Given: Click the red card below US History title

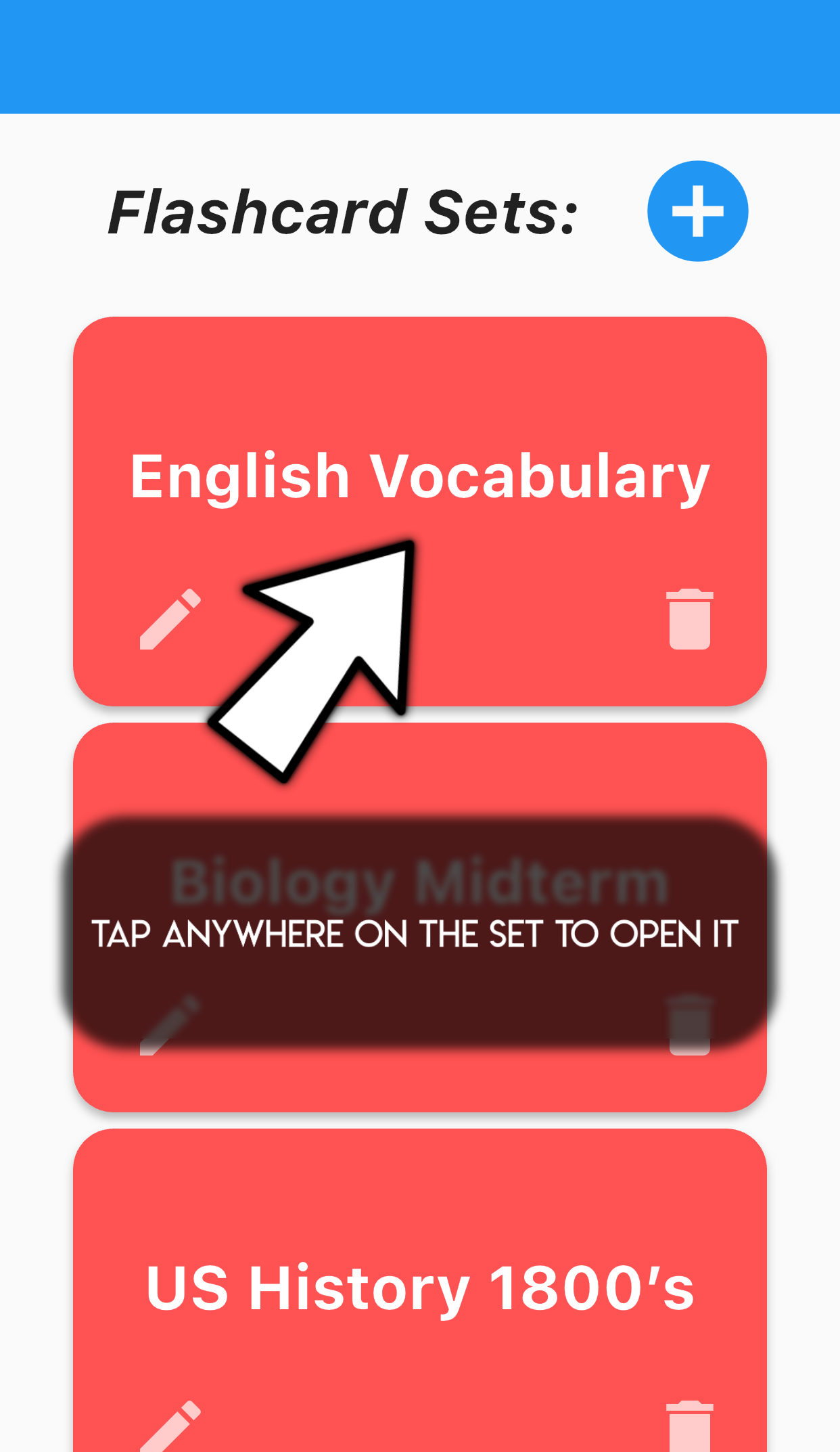Looking at the screenshot, I should 419,1360.
